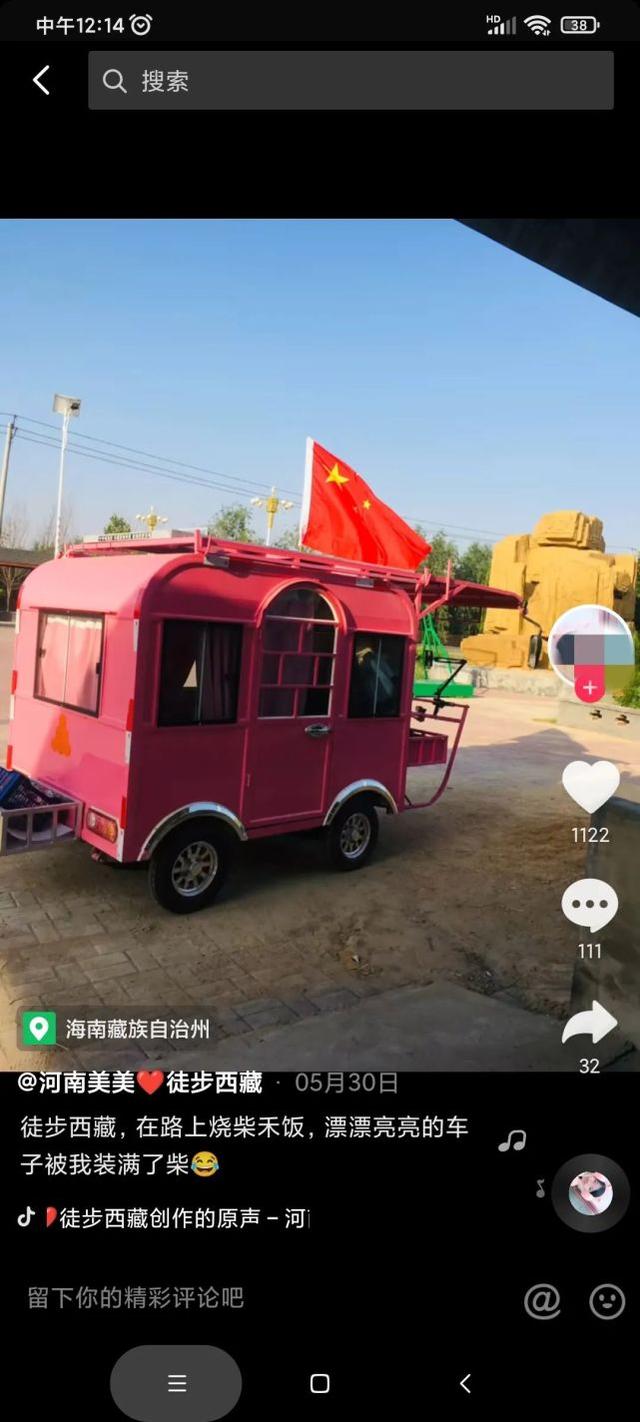Follow the creator with the plus button

click(590, 687)
